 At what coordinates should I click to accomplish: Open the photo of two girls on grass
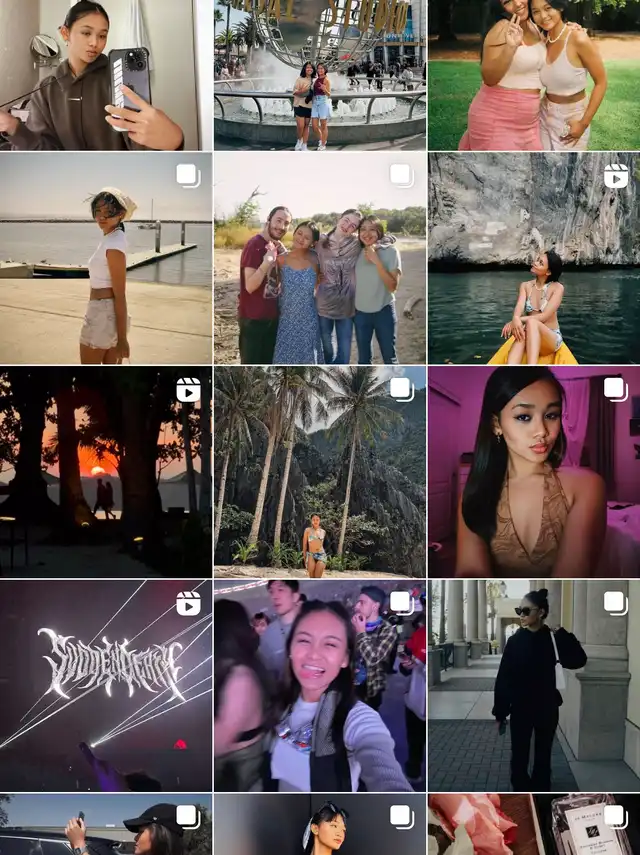point(534,75)
